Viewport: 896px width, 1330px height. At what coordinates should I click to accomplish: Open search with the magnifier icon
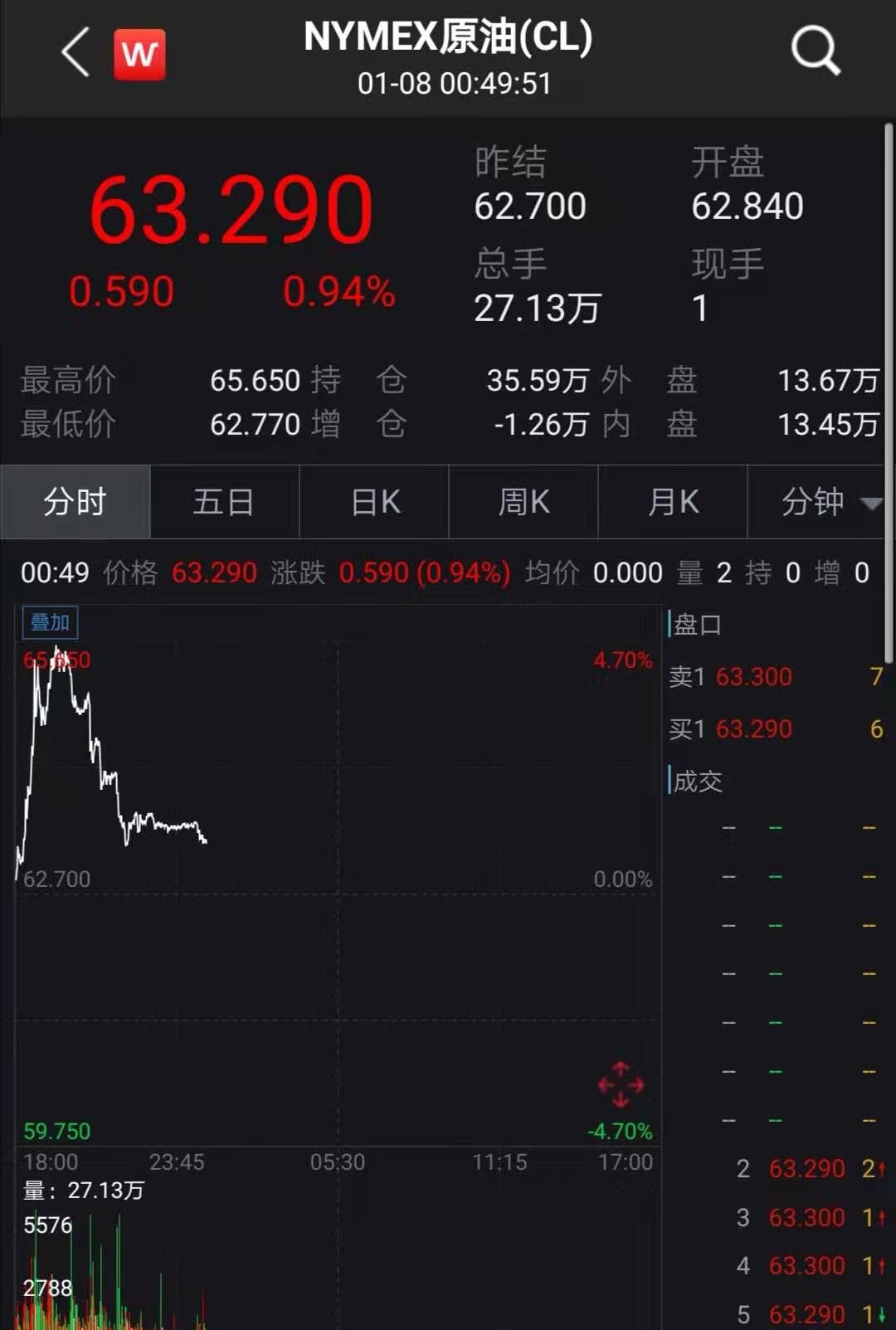[816, 51]
